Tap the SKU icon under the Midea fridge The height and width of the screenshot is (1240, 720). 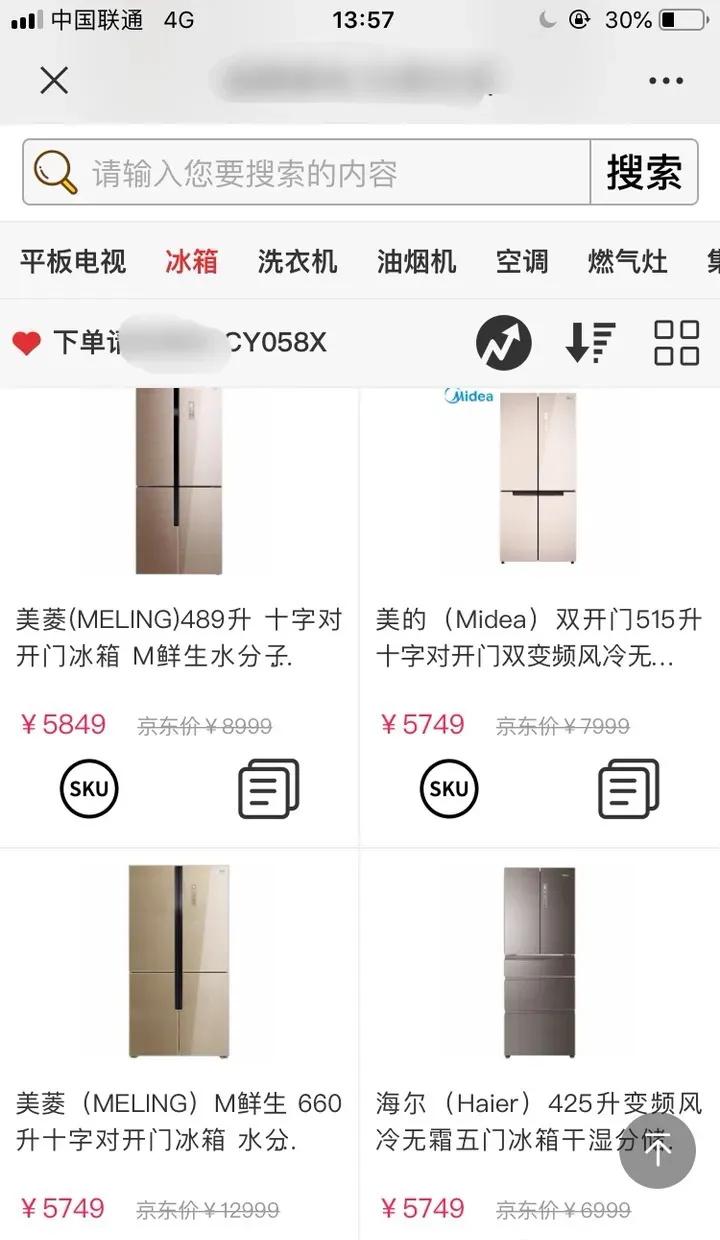pos(448,788)
